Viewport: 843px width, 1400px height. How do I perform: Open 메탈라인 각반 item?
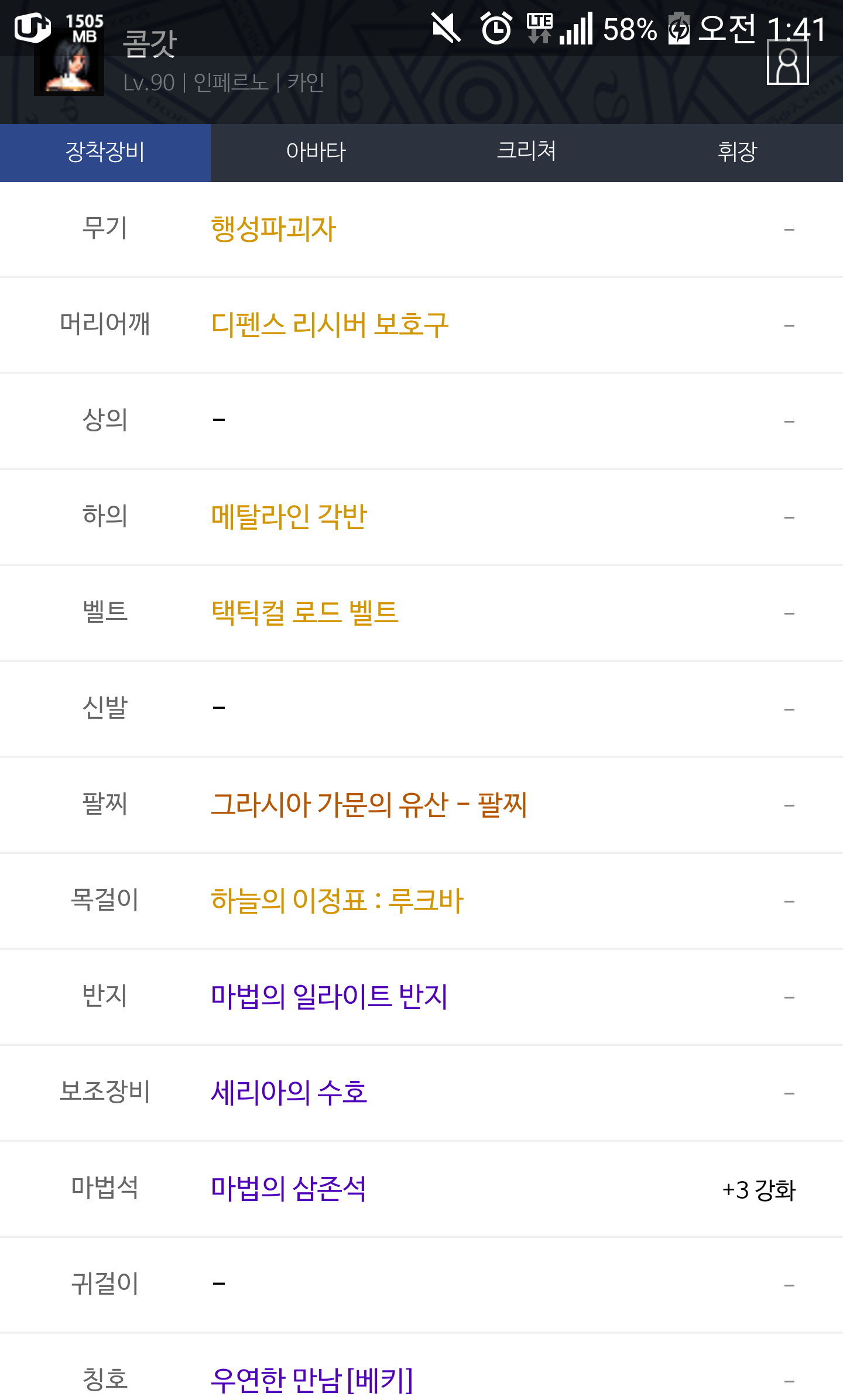289,517
